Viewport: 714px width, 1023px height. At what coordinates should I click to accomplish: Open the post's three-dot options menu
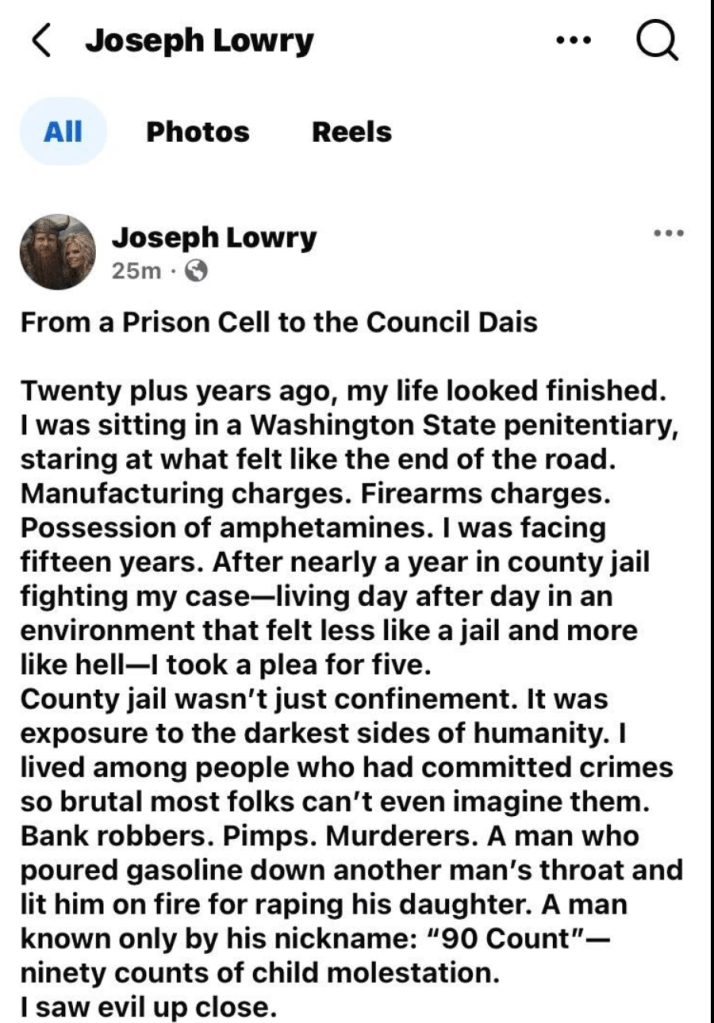667,234
